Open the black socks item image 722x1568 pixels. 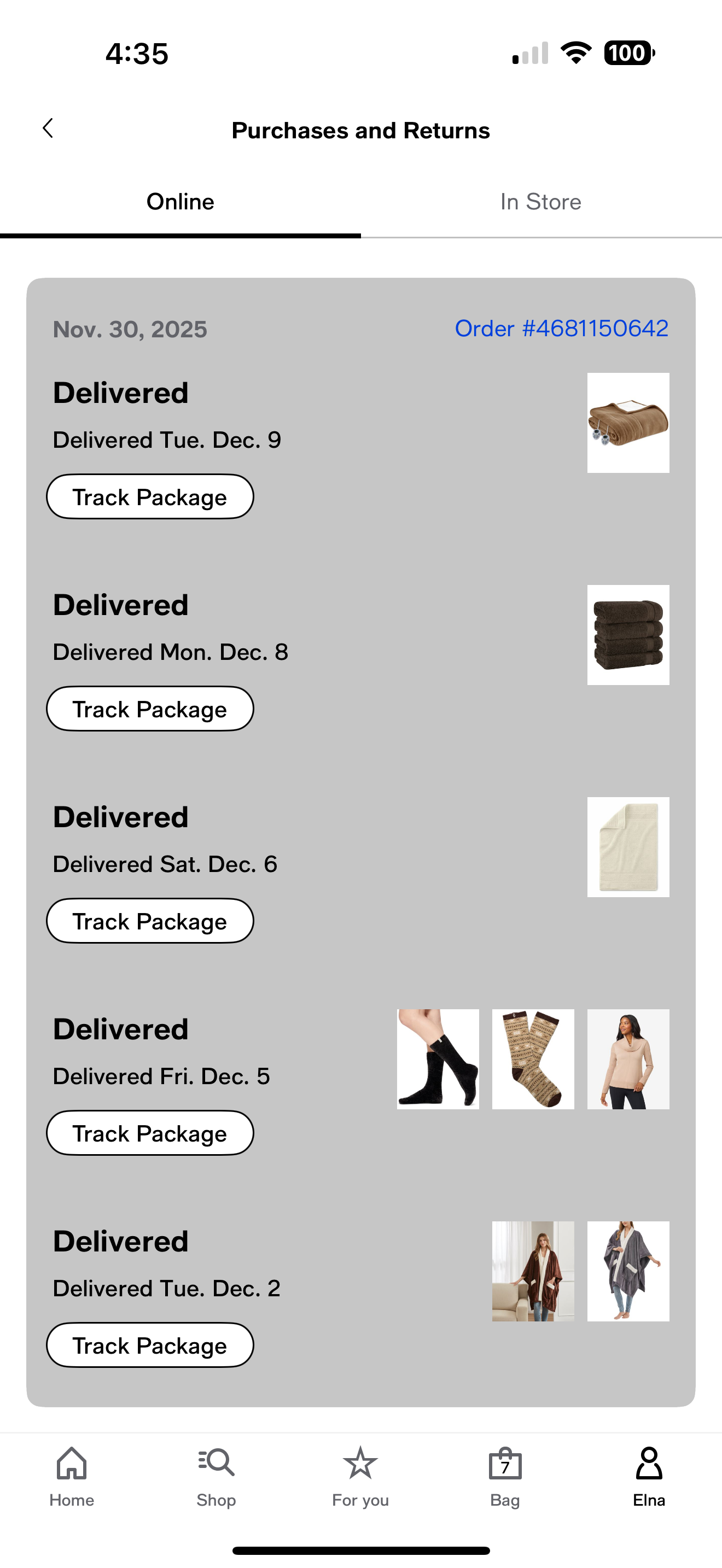438,1059
